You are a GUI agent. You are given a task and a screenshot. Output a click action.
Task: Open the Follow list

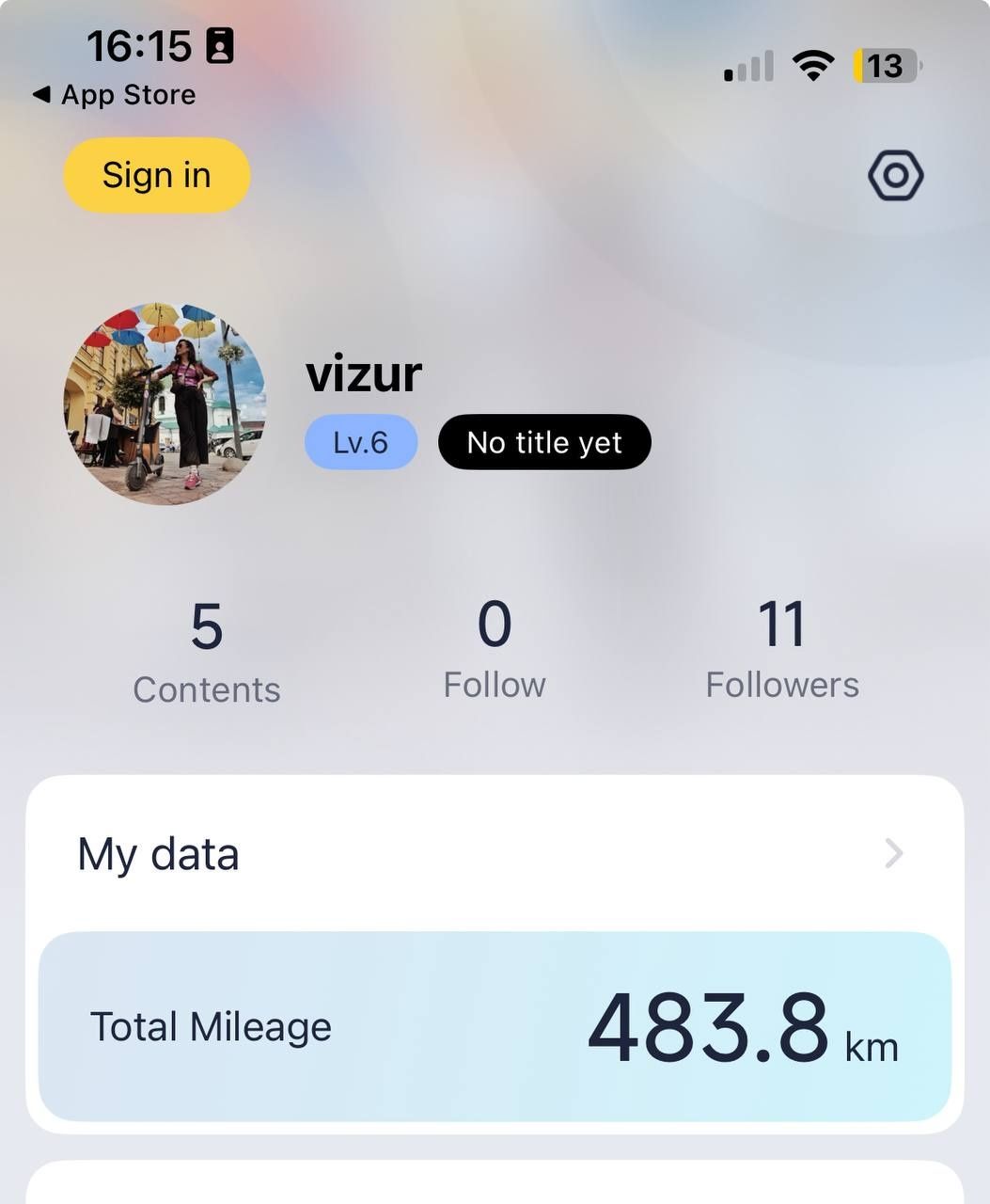pyautogui.click(x=495, y=650)
